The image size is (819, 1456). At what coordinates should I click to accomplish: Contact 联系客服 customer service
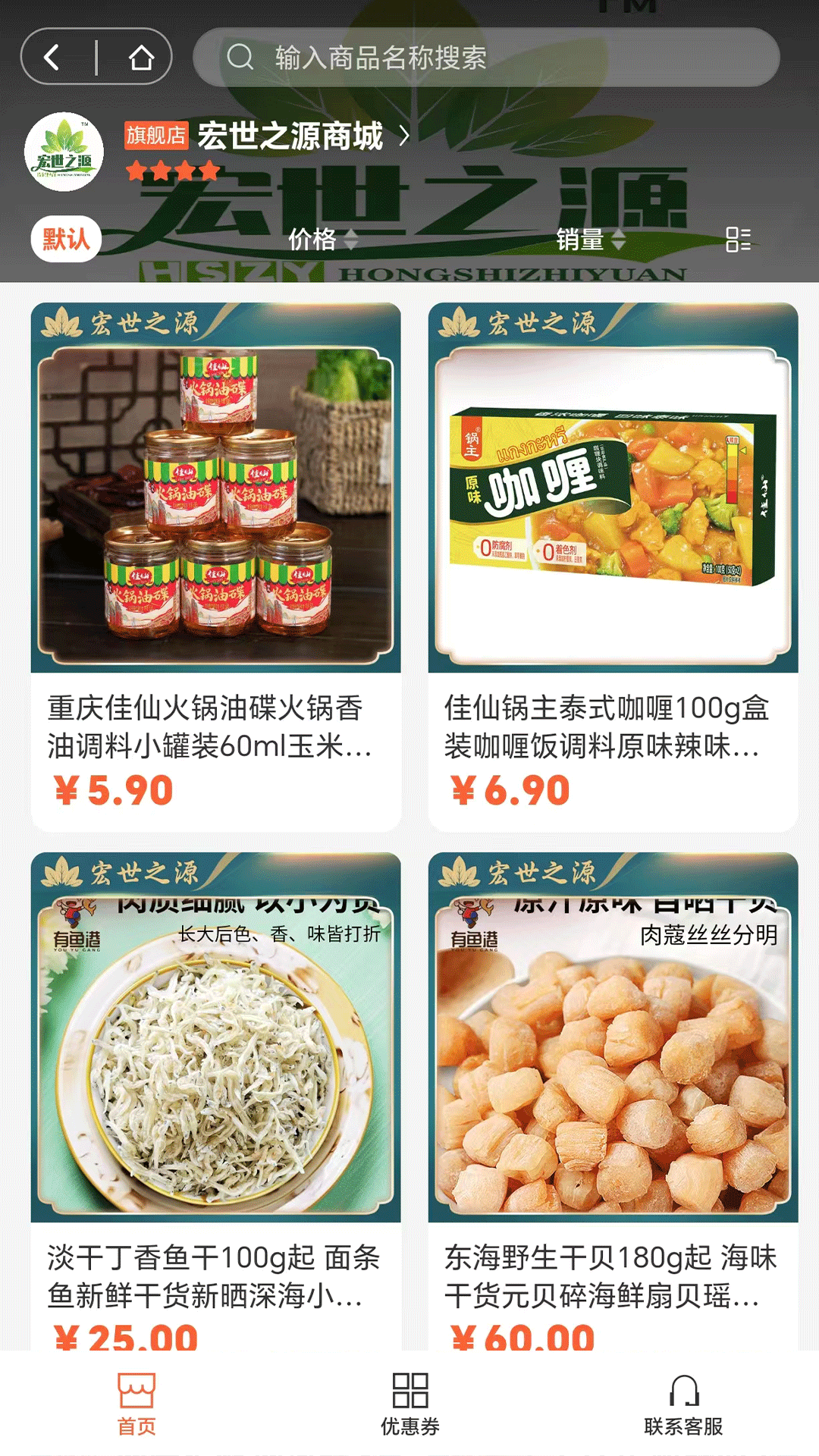pos(683,1404)
